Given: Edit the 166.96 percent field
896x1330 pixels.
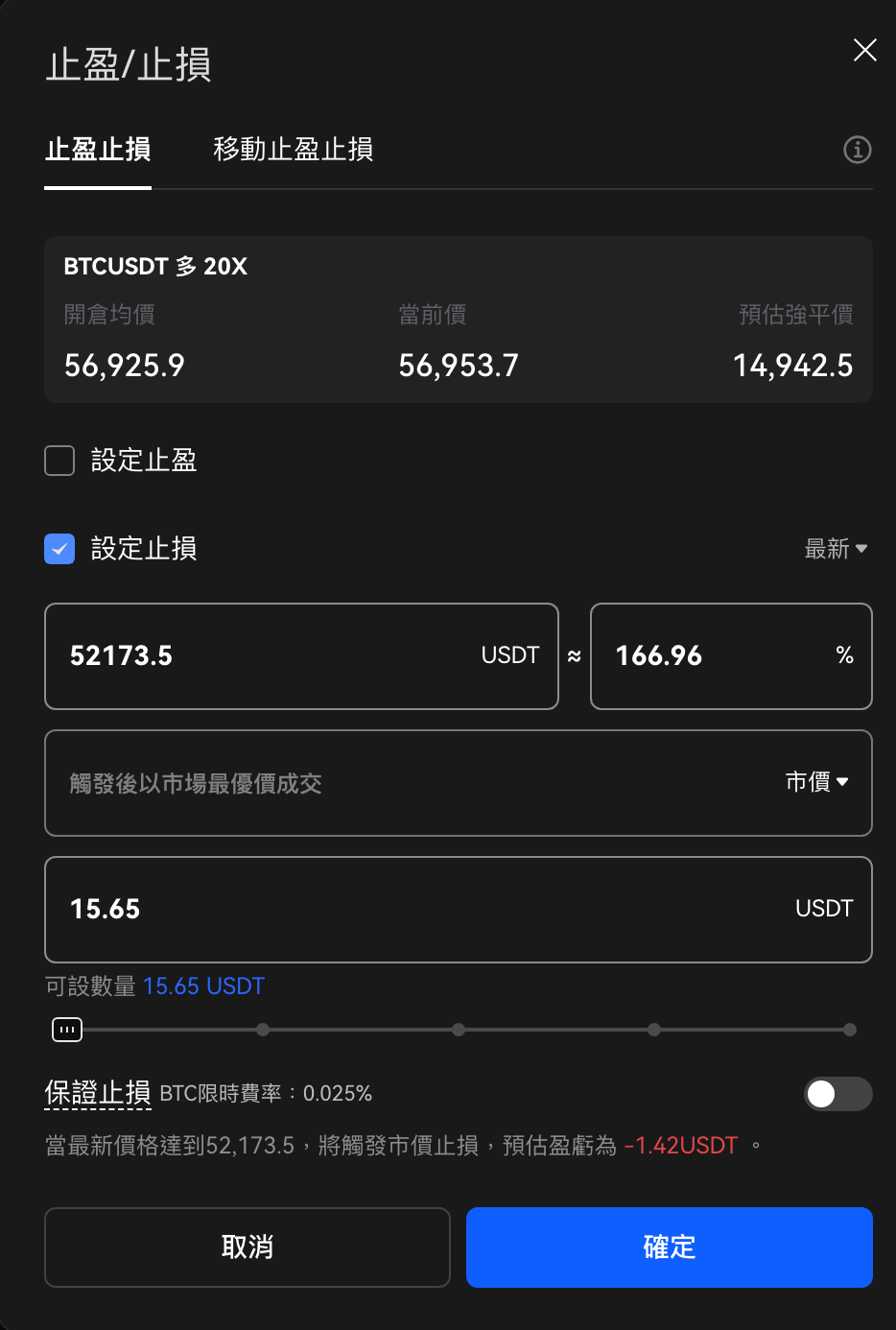Looking at the screenshot, I should click(x=710, y=656).
